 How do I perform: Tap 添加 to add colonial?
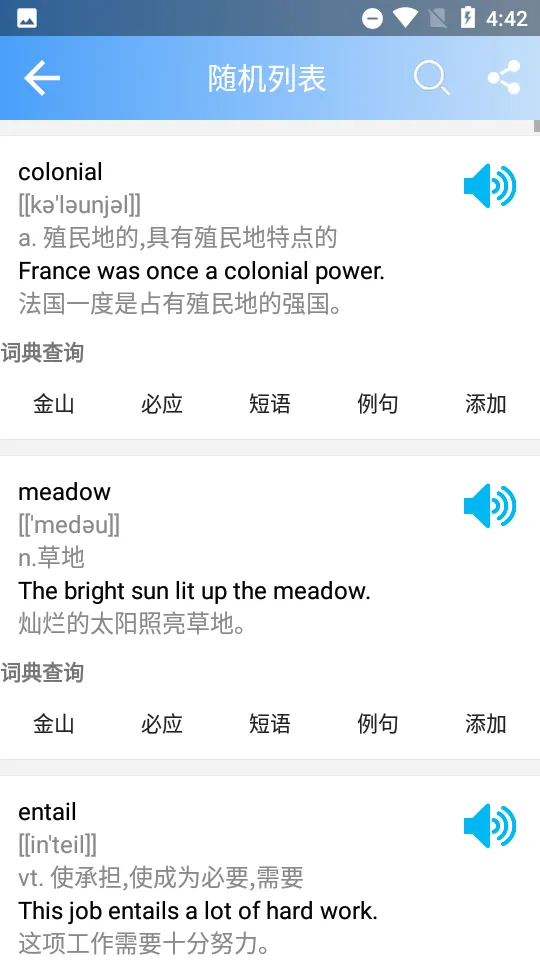(486, 404)
